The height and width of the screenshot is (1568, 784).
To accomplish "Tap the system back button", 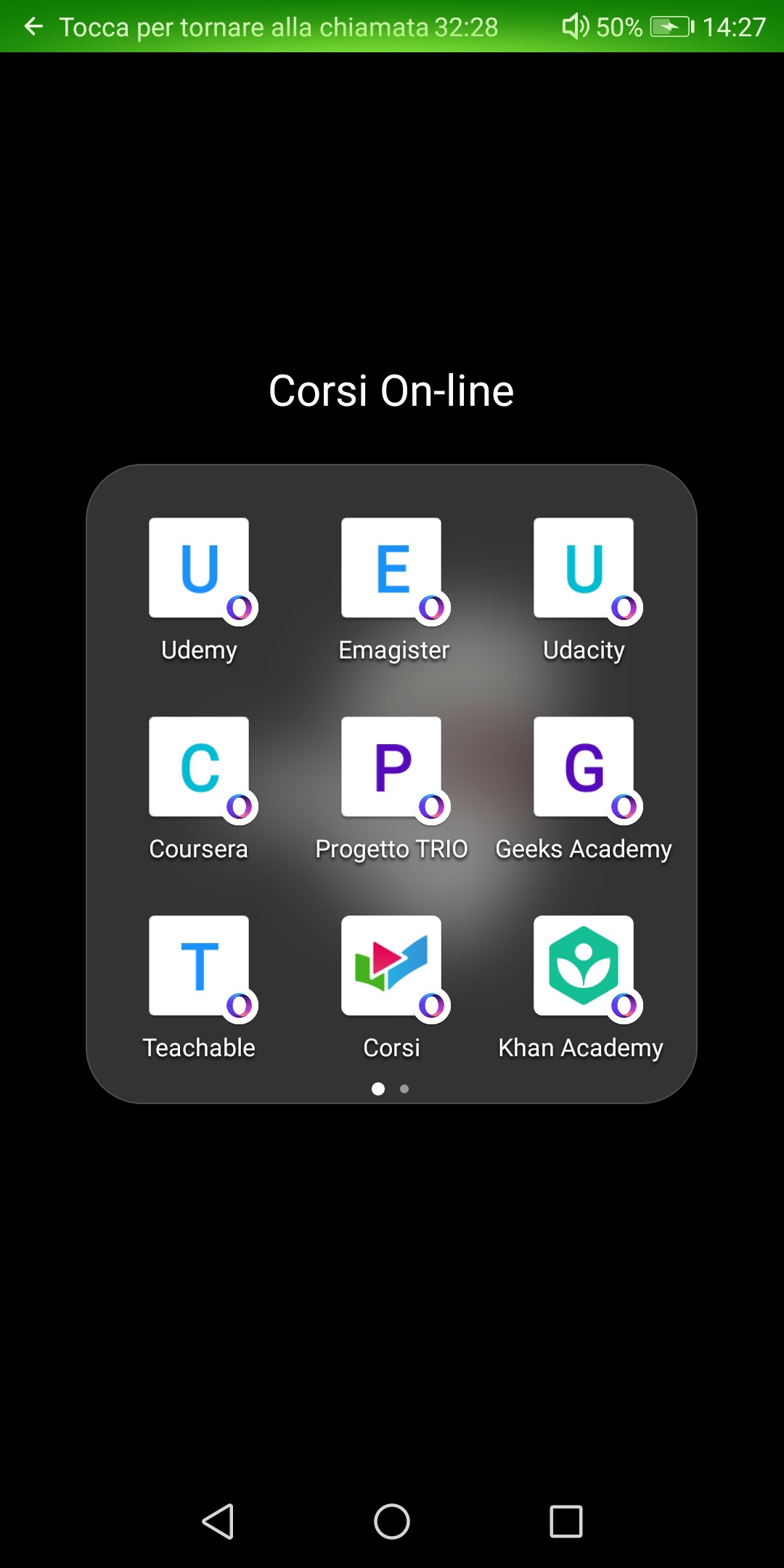I will [218, 1521].
